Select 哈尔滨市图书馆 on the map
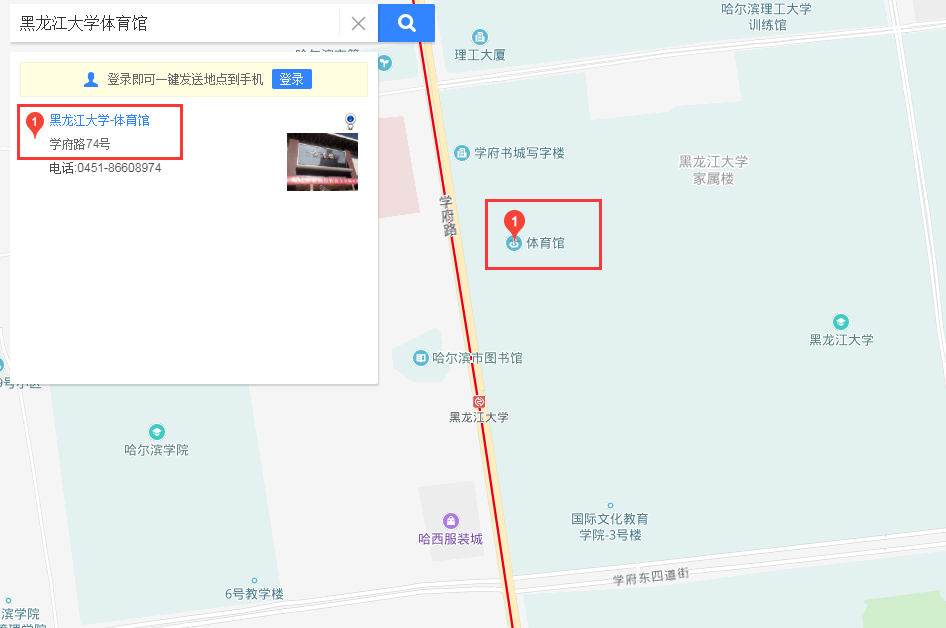 [423, 358]
